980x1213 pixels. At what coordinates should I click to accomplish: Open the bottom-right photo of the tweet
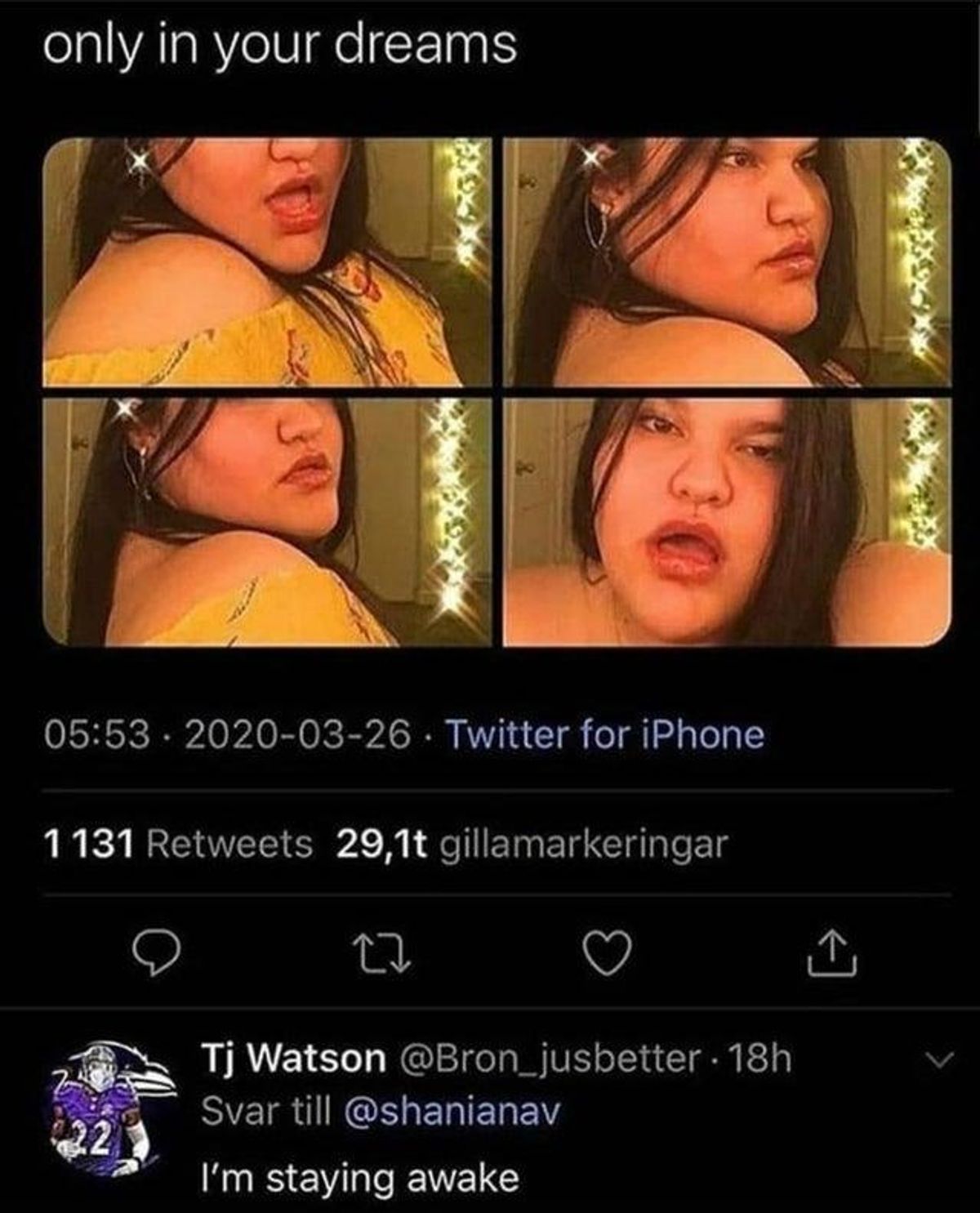click(x=727, y=523)
